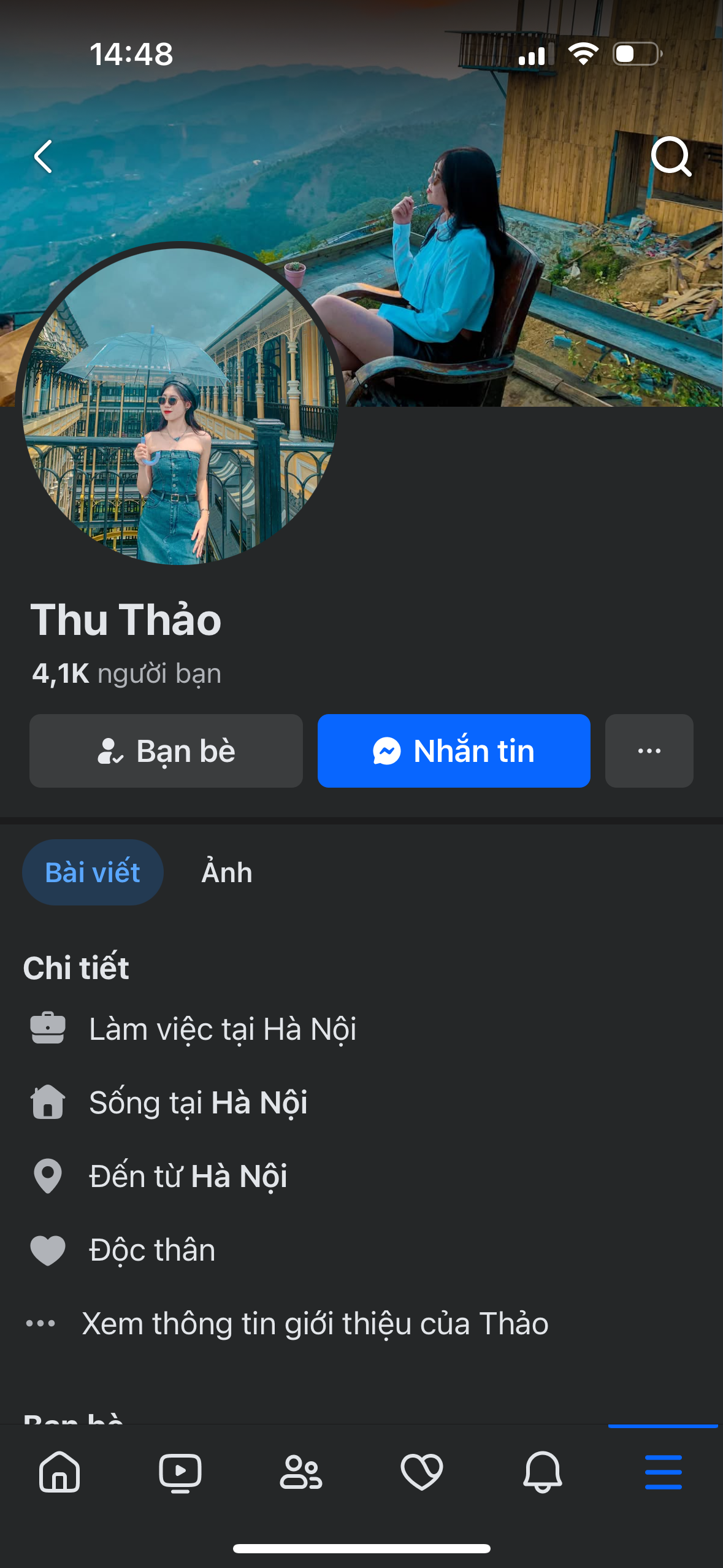The image size is (723, 1568).
Task: Open the three-dot more options button
Action: point(649,751)
